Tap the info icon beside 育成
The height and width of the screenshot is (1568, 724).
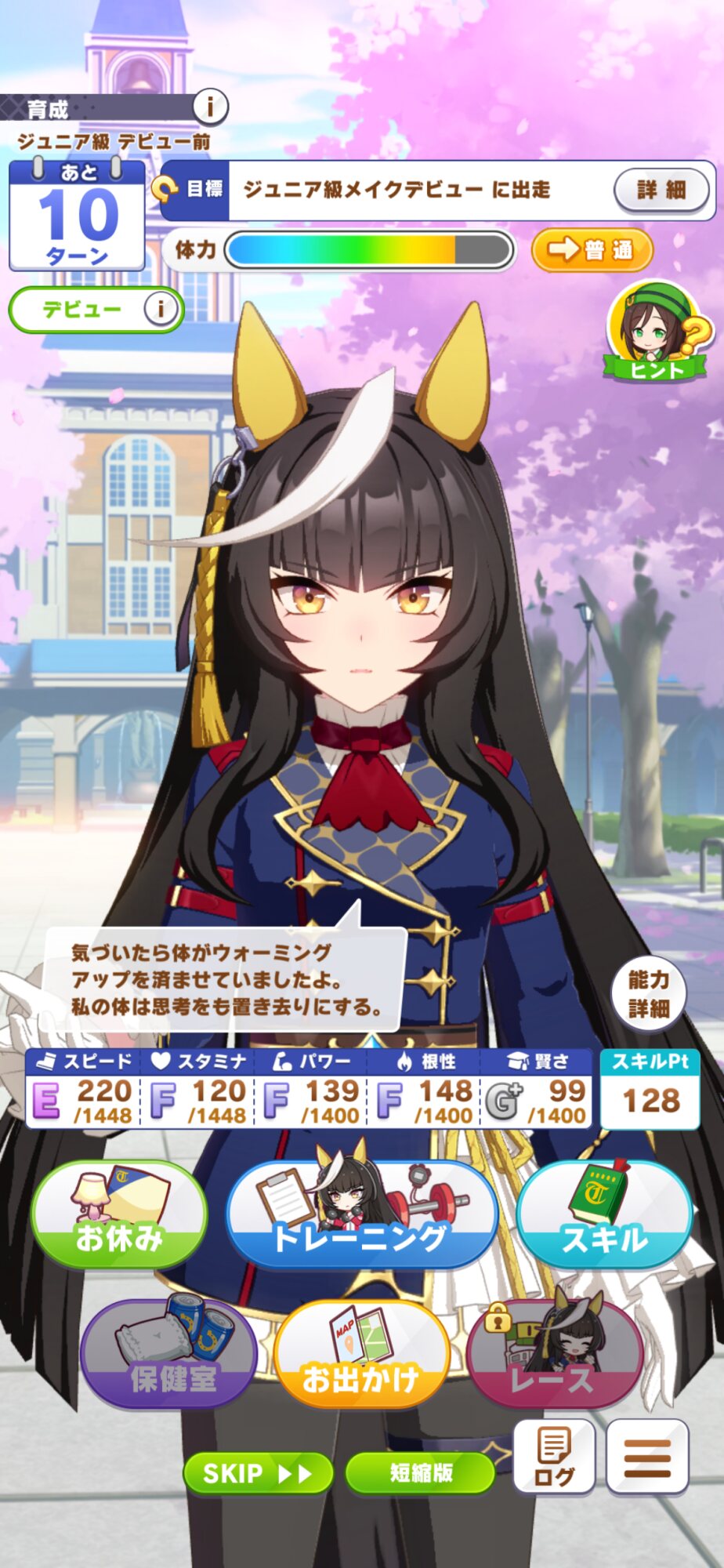(209, 106)
